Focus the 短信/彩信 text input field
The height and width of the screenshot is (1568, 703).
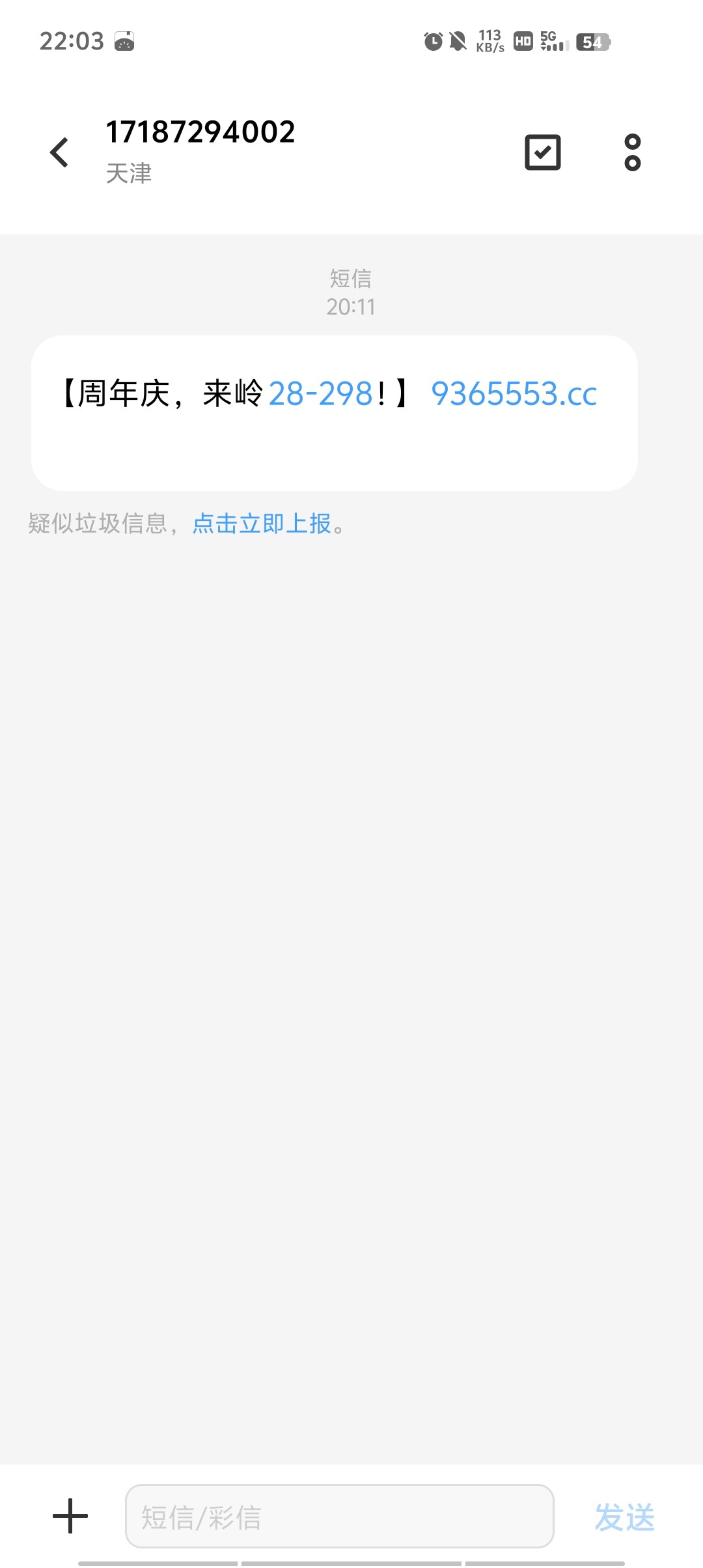click(339, 1516)
